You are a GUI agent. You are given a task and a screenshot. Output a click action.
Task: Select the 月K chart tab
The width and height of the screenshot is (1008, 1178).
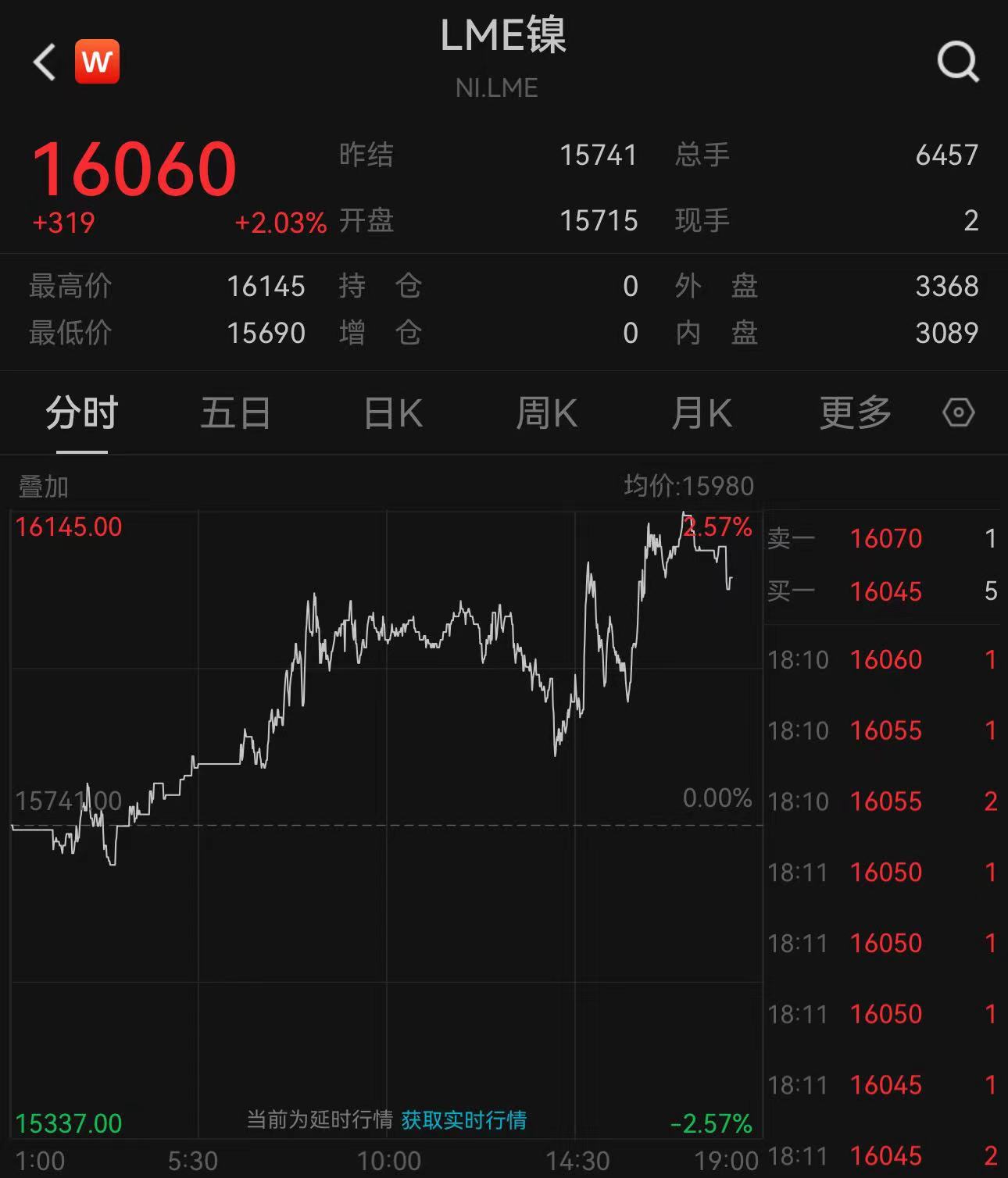[701, 413]
